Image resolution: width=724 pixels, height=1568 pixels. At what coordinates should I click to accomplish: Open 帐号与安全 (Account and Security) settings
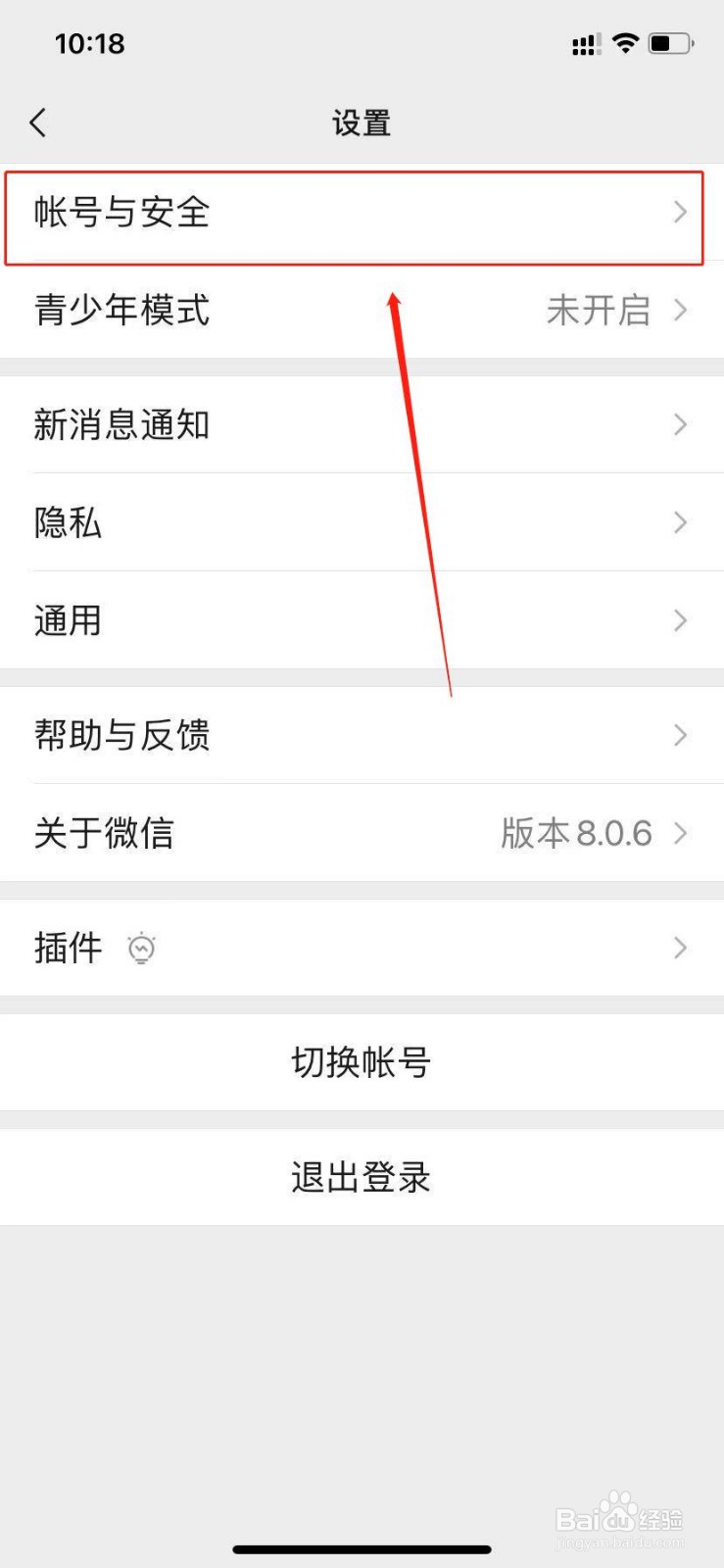tap(122, 214)
